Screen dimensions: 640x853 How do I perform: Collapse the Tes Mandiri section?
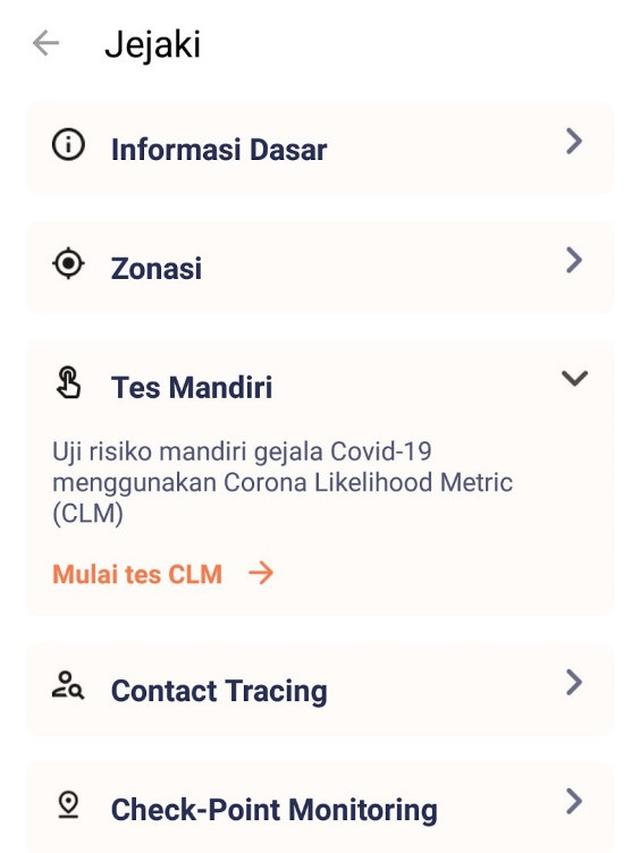[573, 378]
